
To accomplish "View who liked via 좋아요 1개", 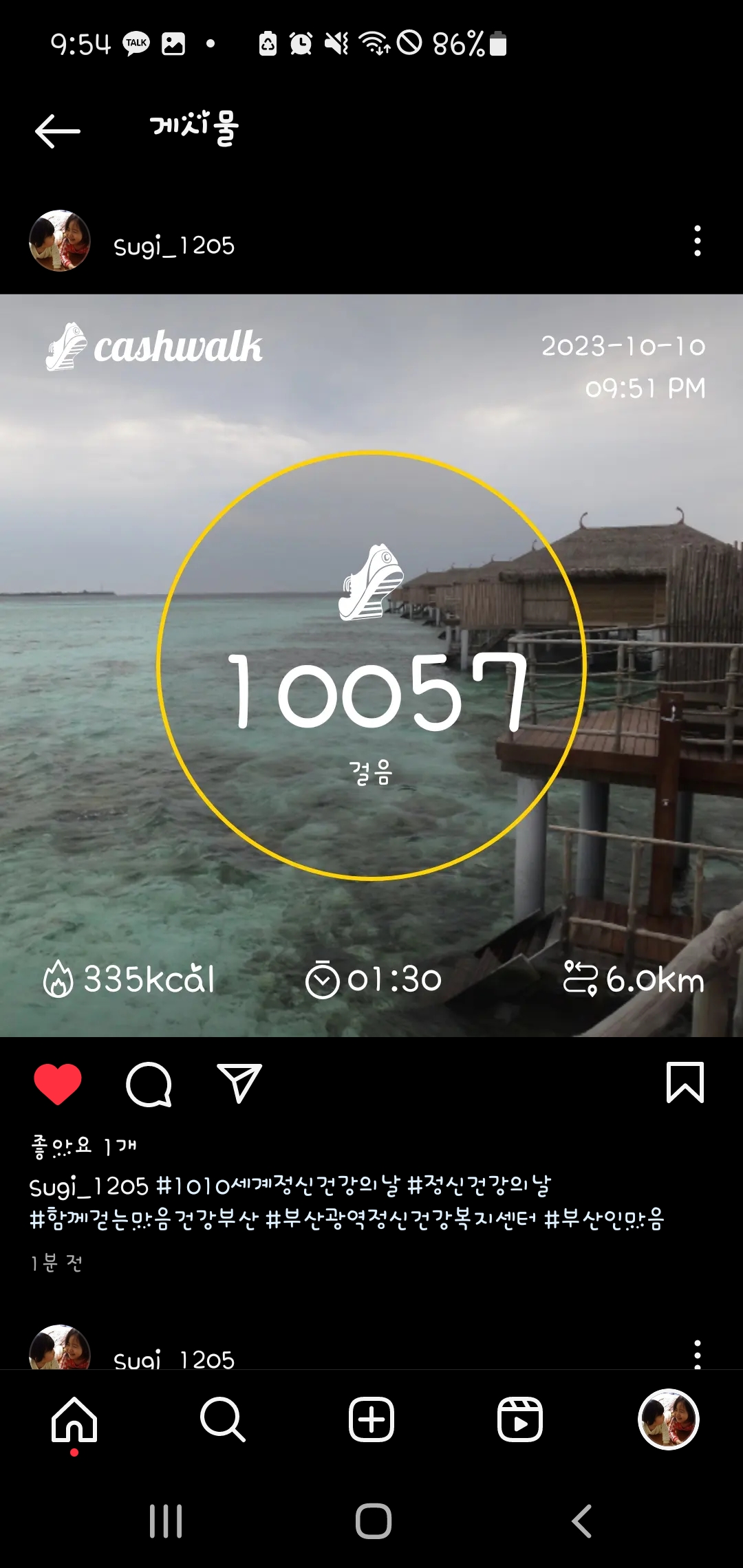I will pyautogui.click(x=84, y=1146).
